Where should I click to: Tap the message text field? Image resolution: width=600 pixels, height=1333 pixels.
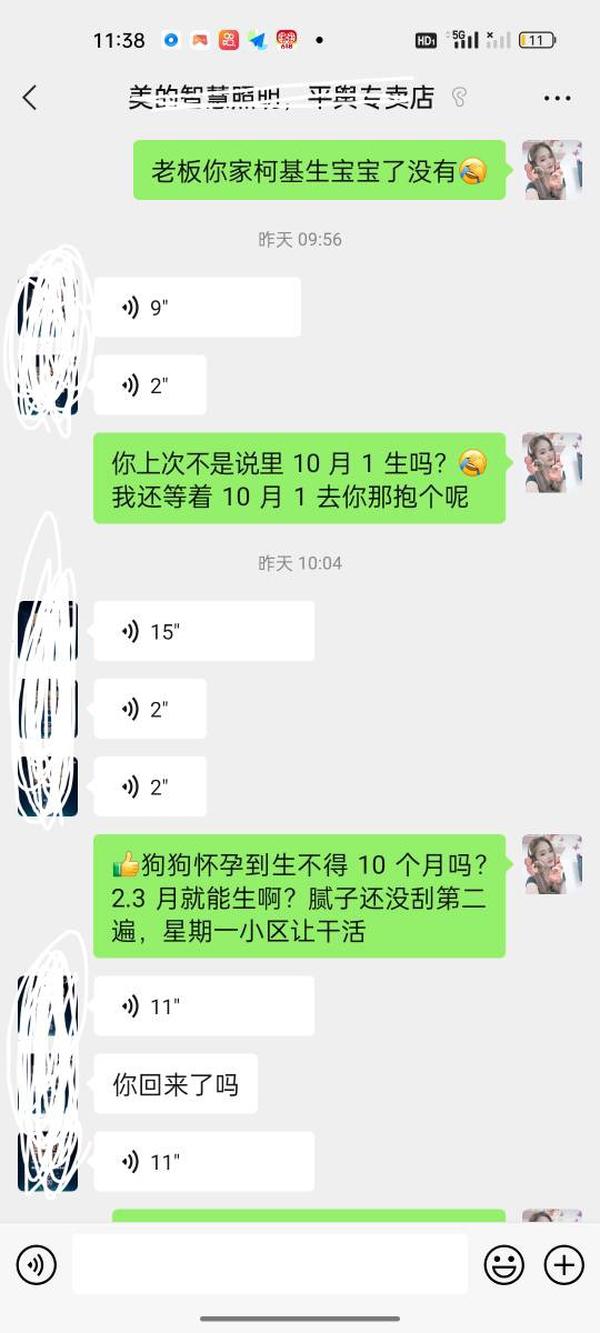[270, 1265]
